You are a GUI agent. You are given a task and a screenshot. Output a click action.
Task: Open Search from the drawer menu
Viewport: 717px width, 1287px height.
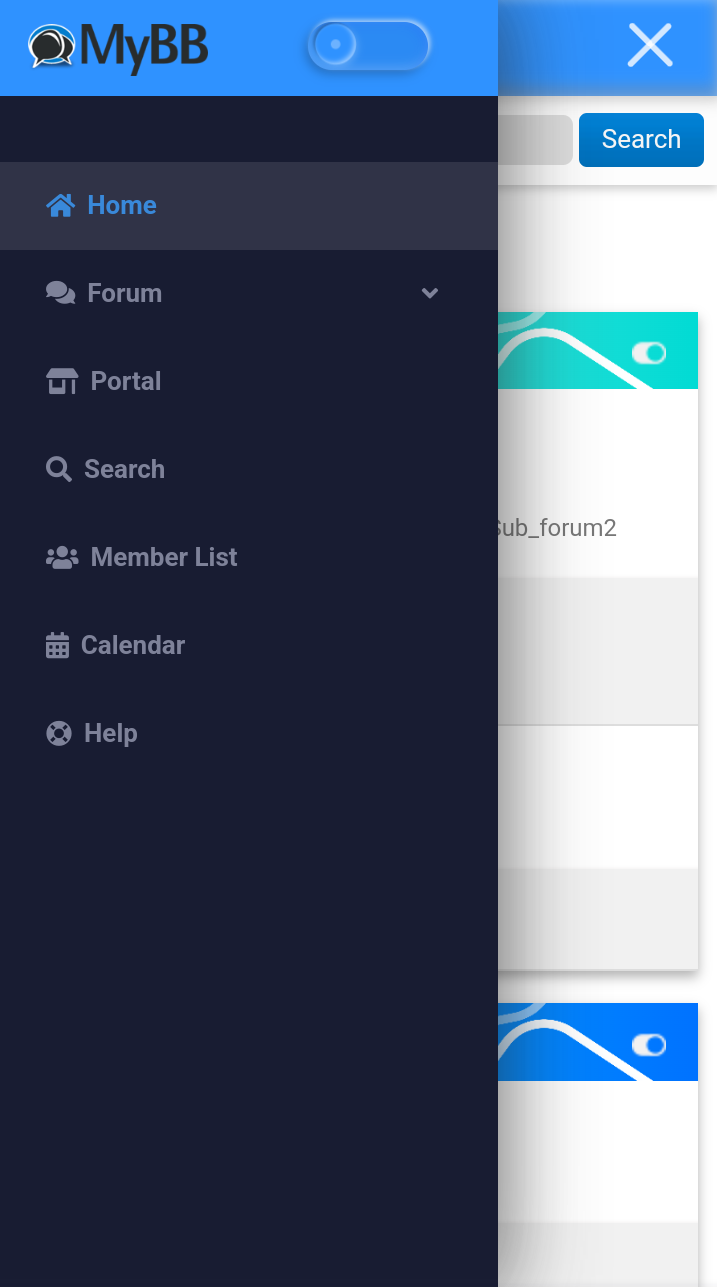click(x=124, y=469)
